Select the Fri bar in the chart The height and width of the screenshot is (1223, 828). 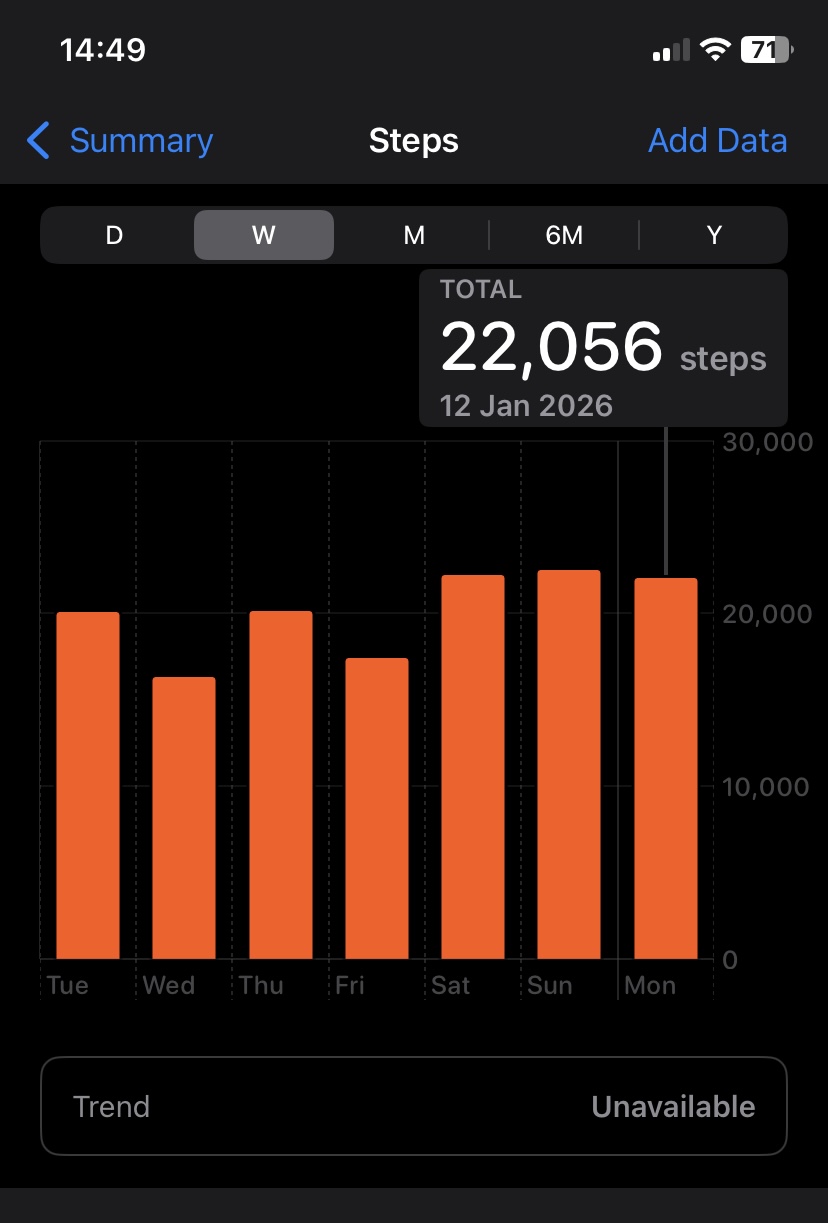pyautogui.click(x=377, y=808)
